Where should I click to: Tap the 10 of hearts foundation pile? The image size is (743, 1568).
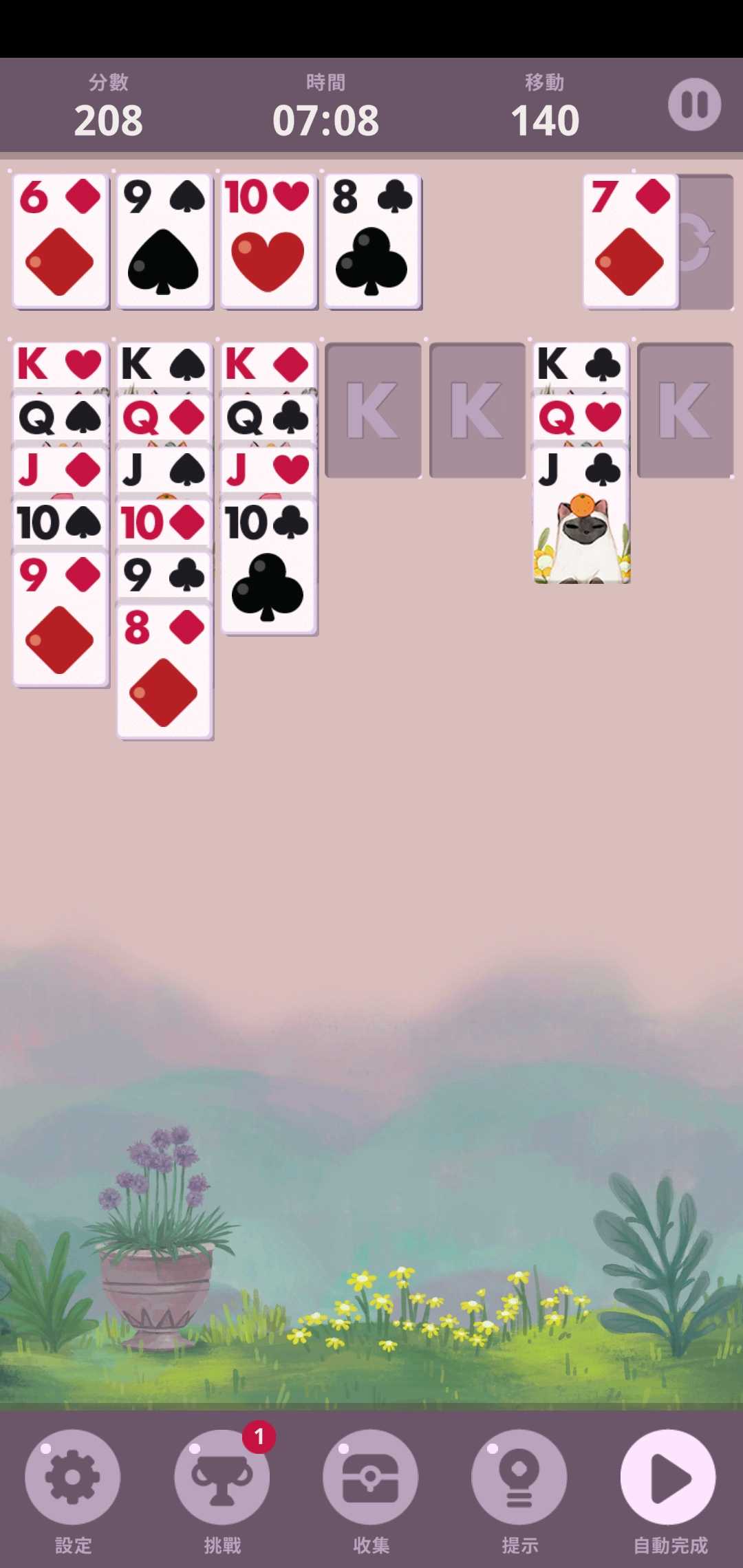(268, 241)
